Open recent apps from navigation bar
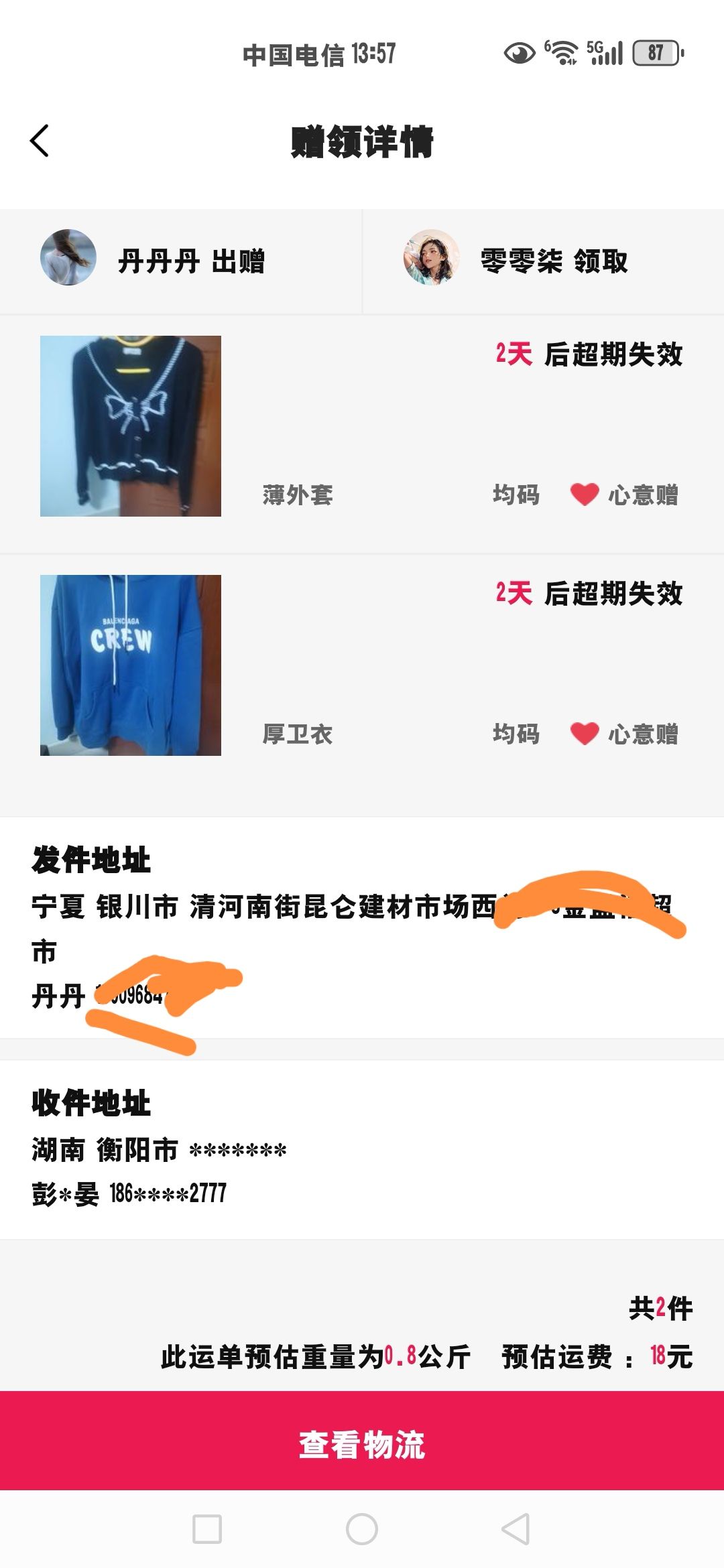Screen dimensions: 724x1568 pos(207,1529)
